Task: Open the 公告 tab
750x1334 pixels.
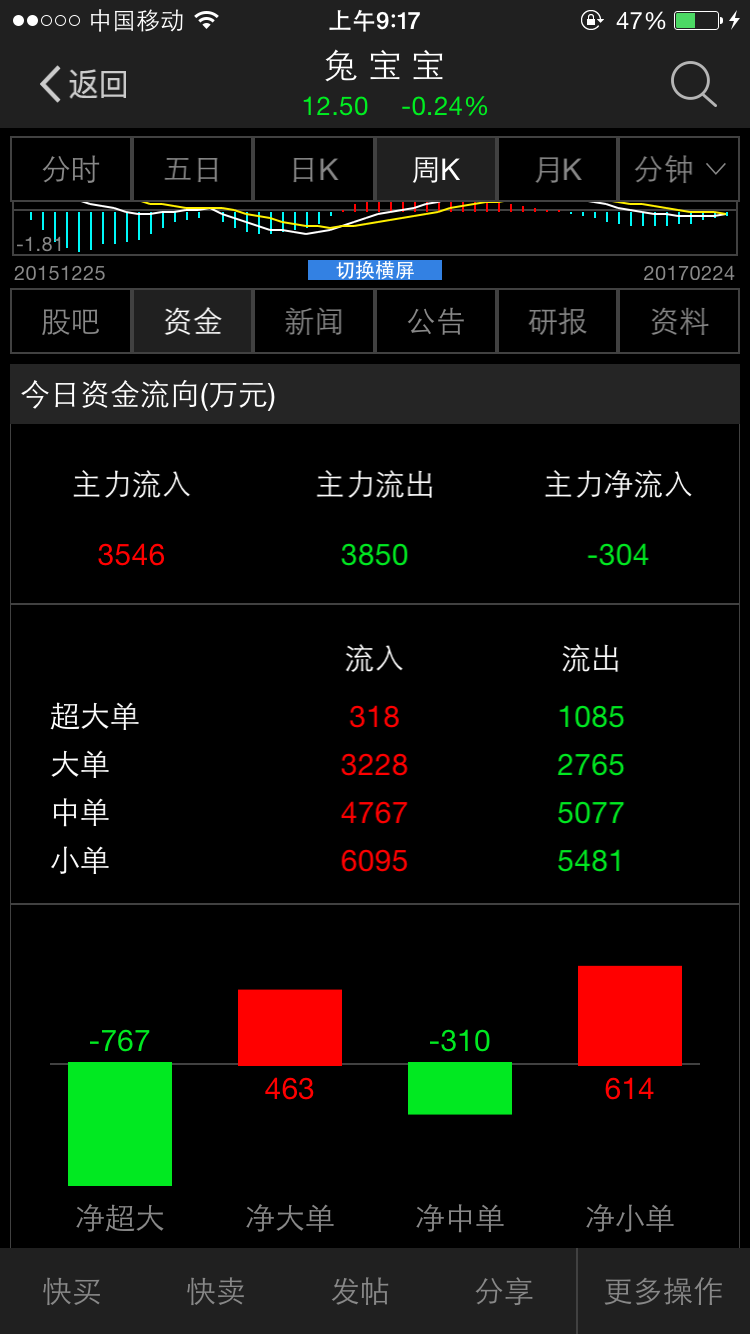Action: coord(436,322)
